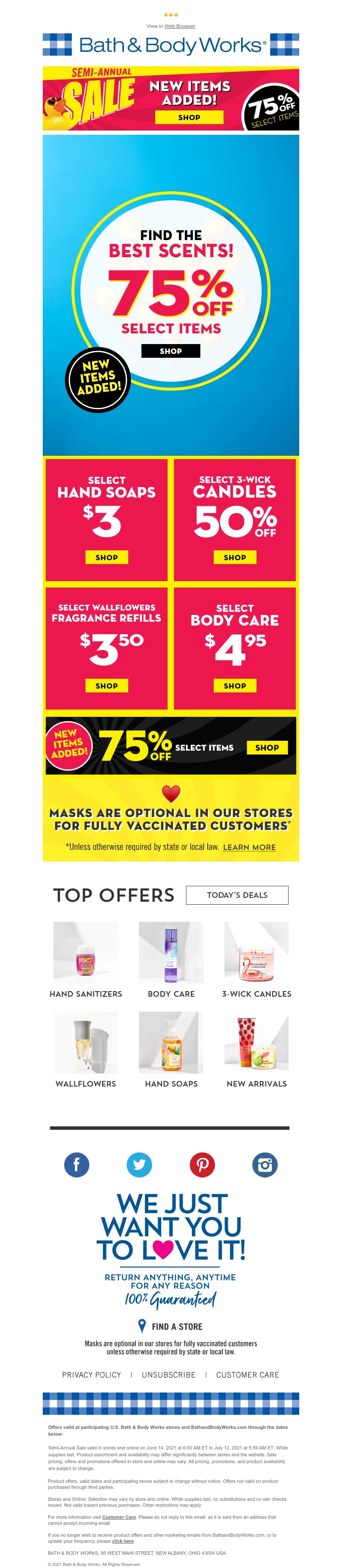Open the Instagram profile
The image size is (342, 1568).
click(265, 1164)
